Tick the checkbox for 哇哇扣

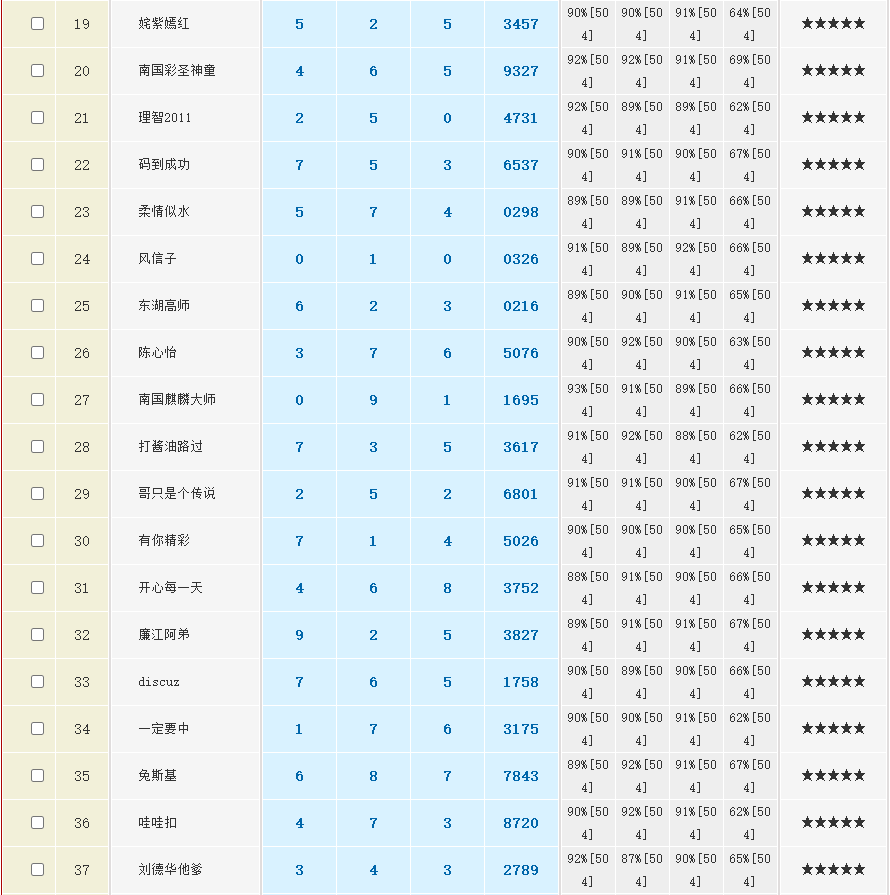[x=38, y=822]
